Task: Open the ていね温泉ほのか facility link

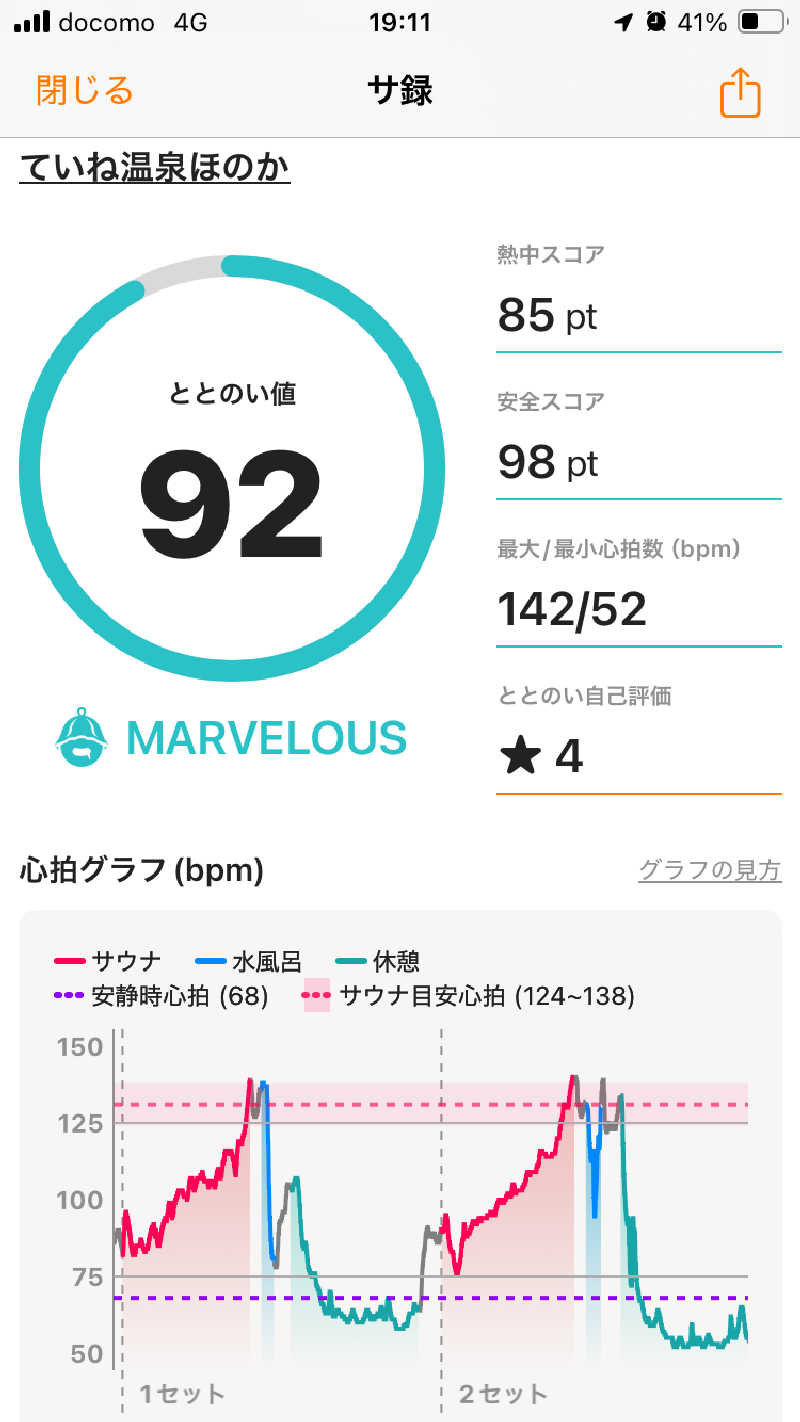Action: click(155, 168)
